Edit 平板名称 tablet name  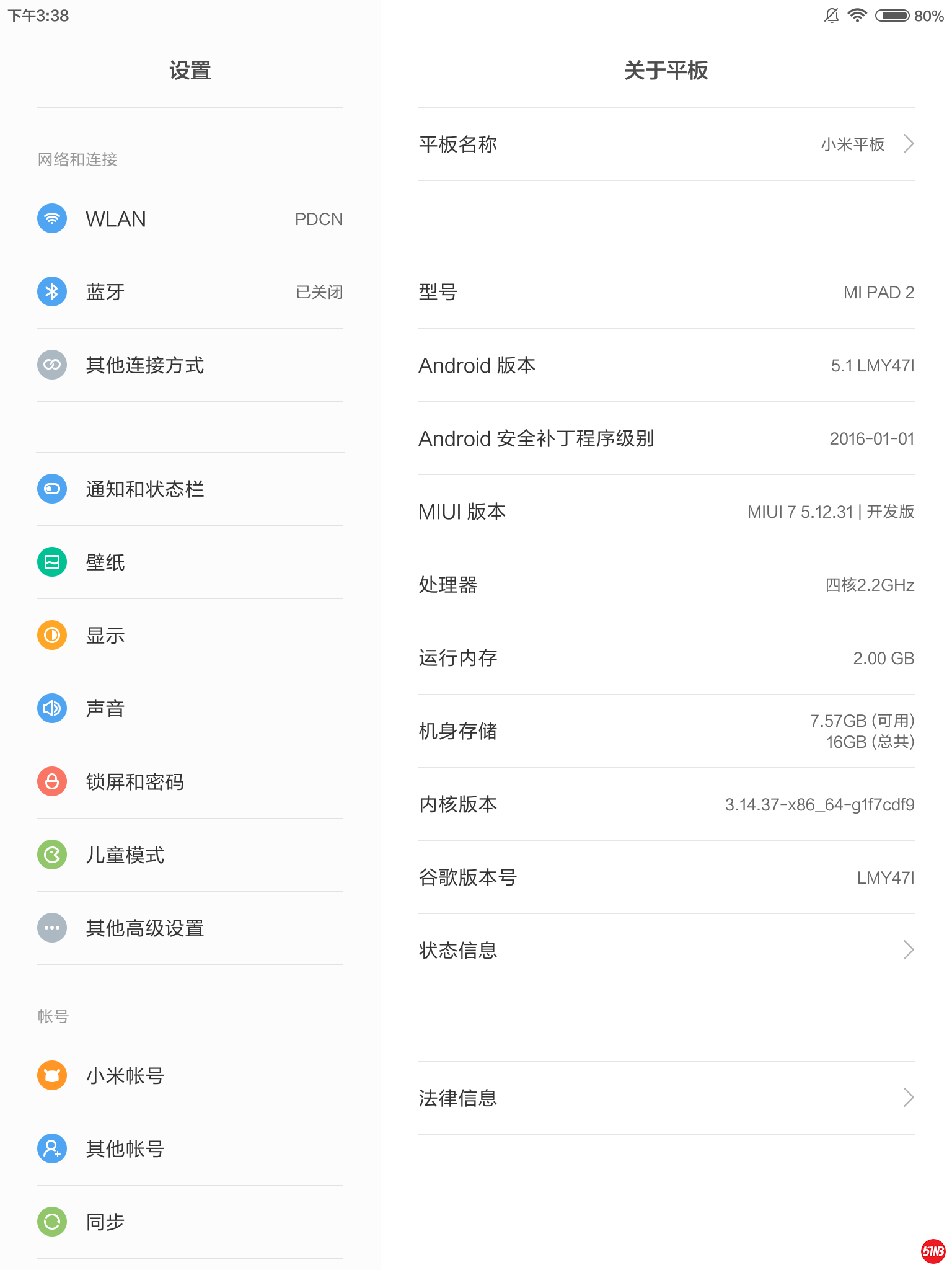[666, 144]
